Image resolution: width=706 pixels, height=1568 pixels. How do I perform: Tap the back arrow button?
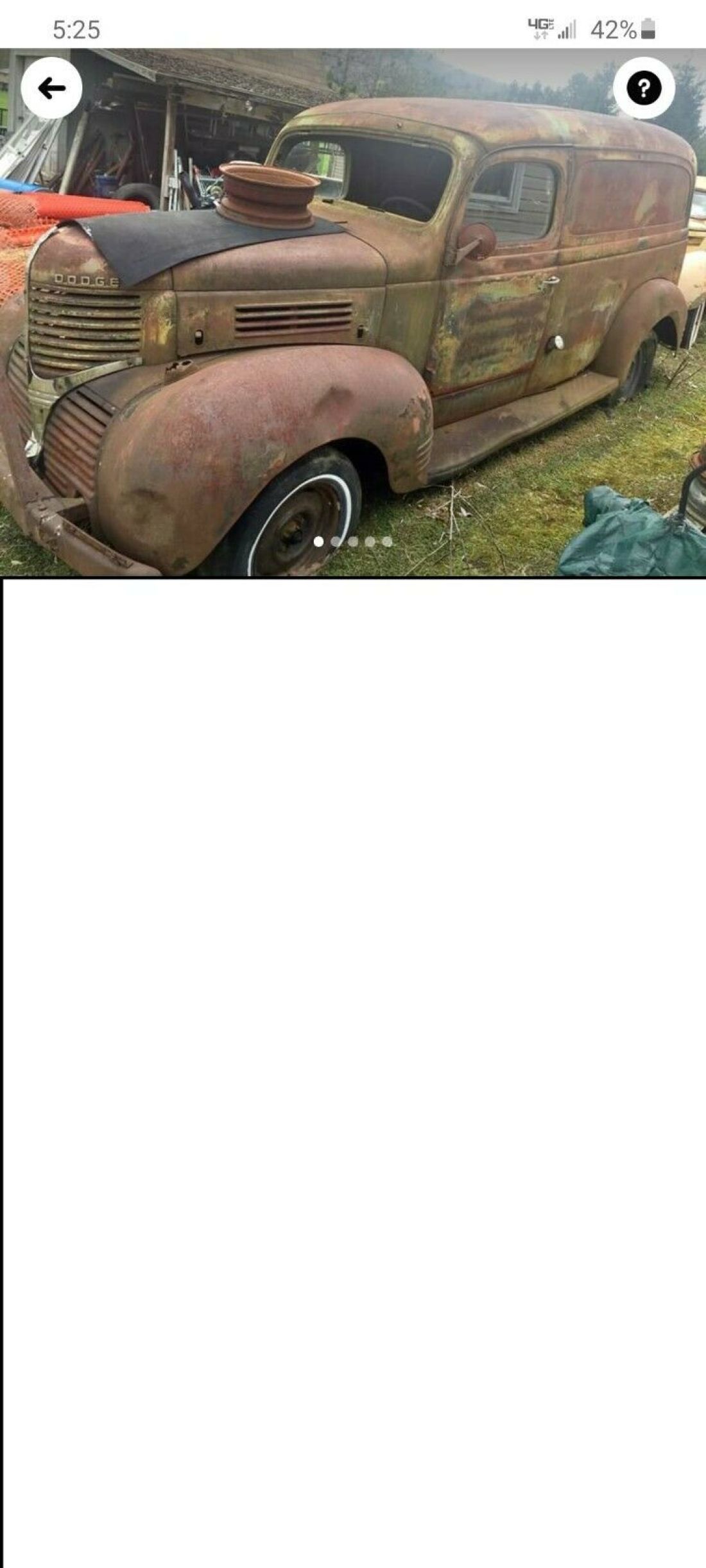point(51,88)
